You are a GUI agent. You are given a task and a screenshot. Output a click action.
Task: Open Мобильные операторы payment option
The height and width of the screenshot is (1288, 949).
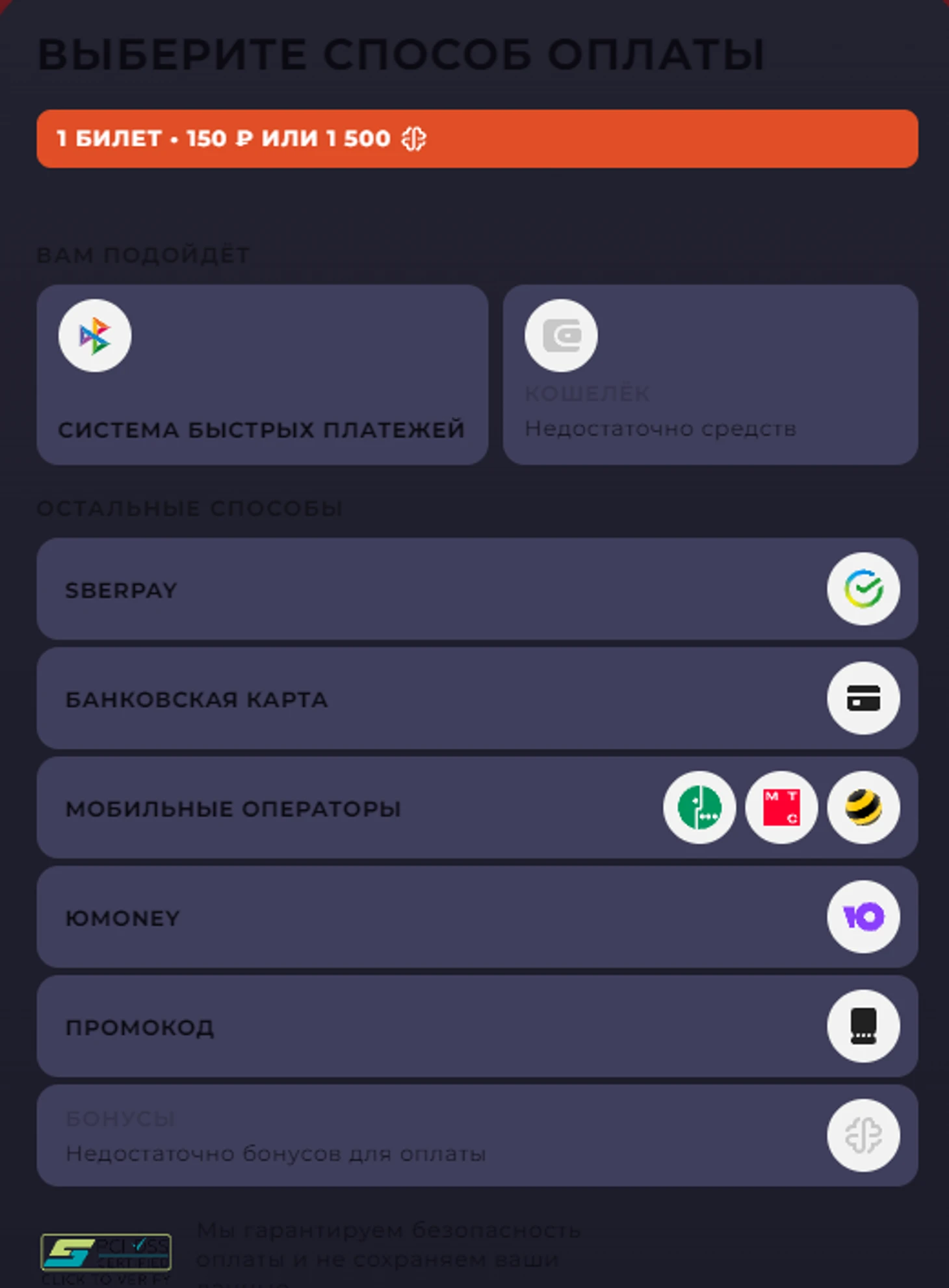coord(476,808)
